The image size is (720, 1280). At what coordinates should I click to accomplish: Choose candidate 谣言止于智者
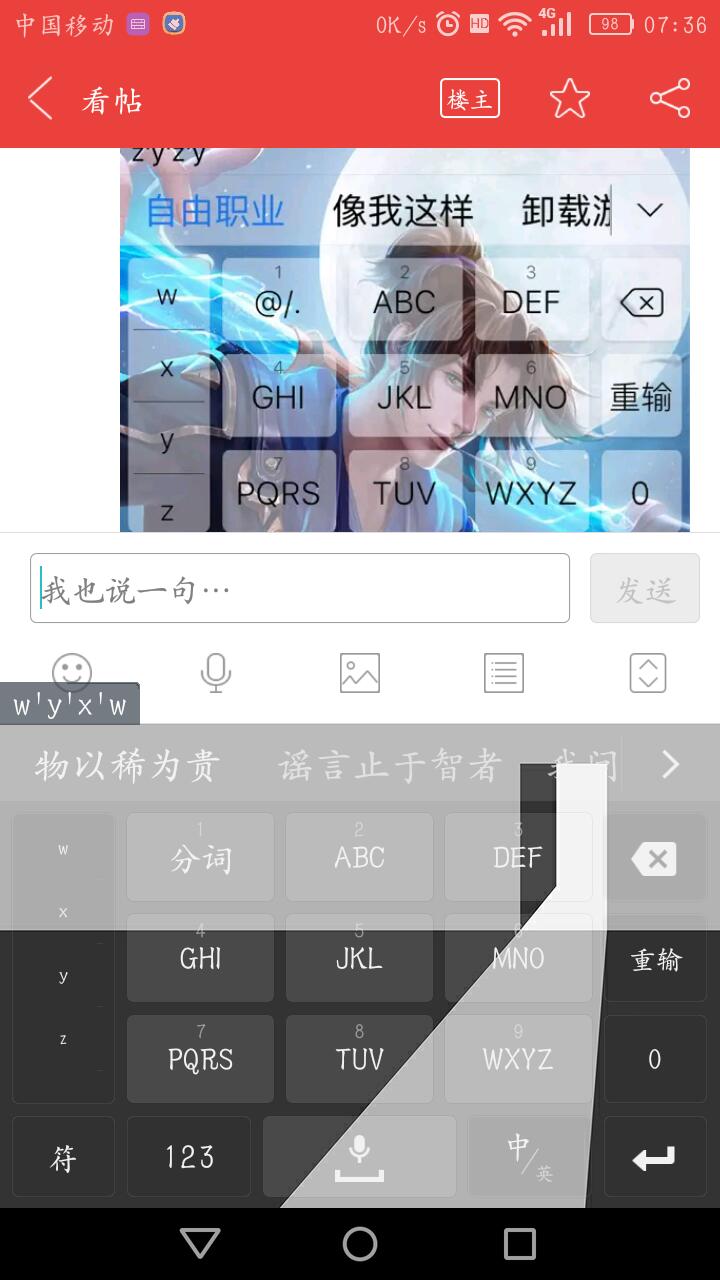point(390,766)
